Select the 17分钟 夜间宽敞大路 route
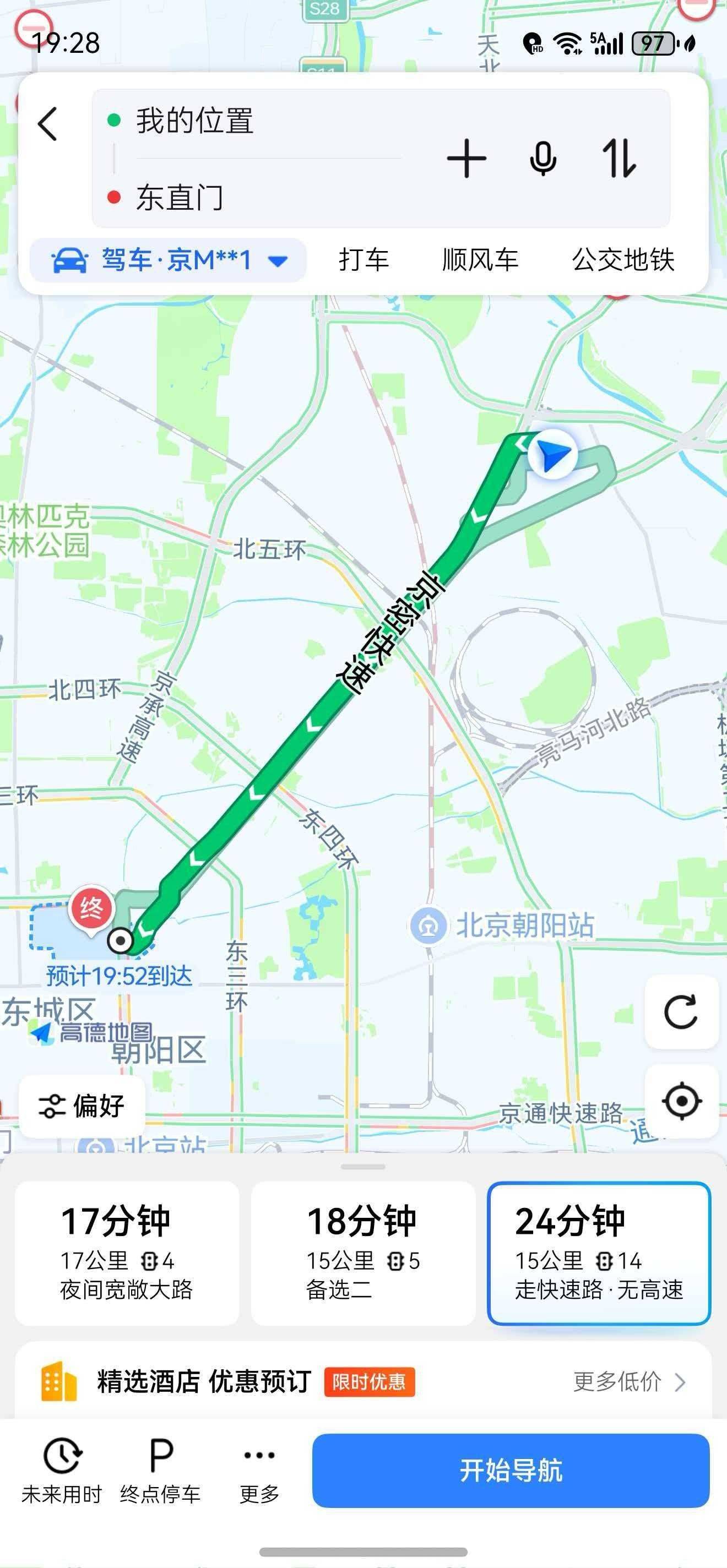Viewport: 727px width, 1568px height. pyautogui.click(x=127, y=1253)
